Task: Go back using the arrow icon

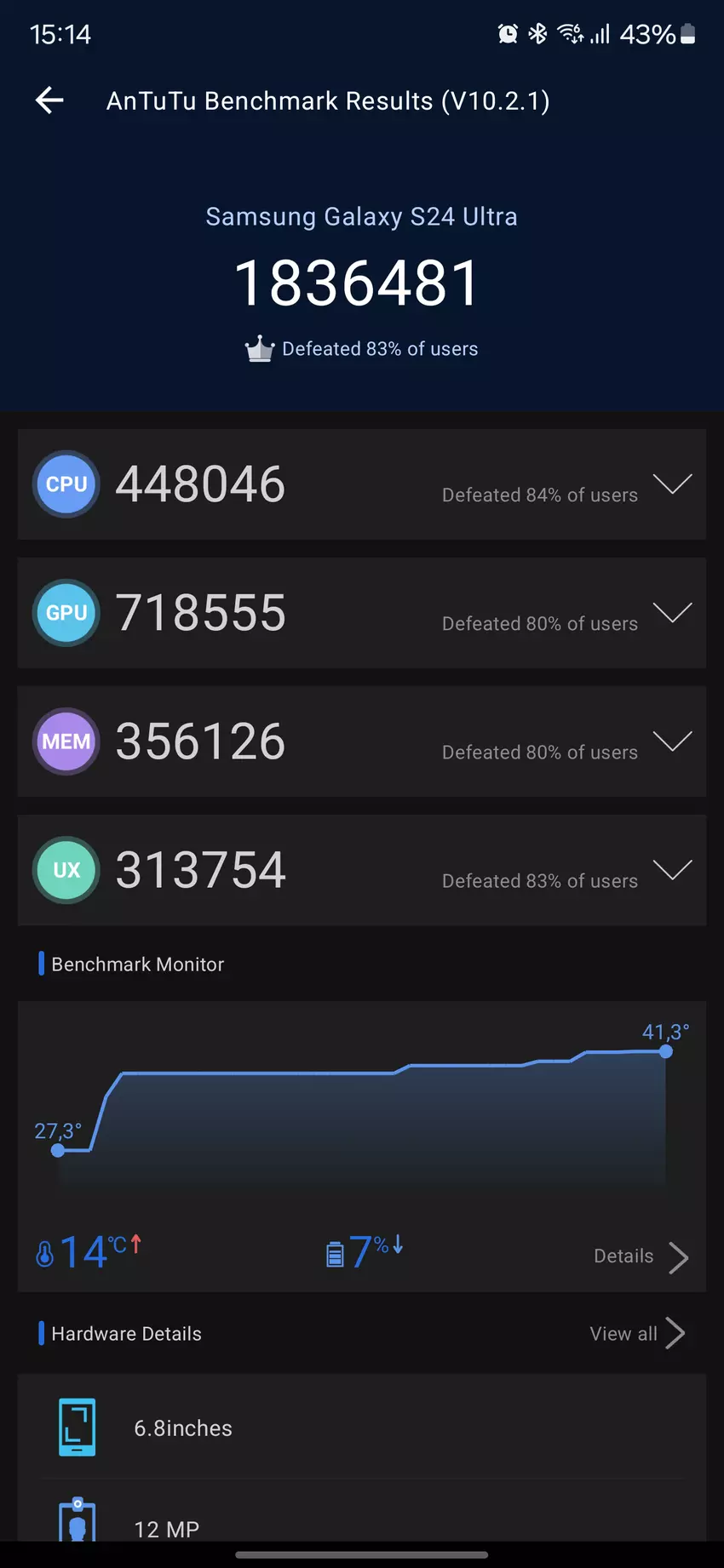Action: click(x=49, y=100)
